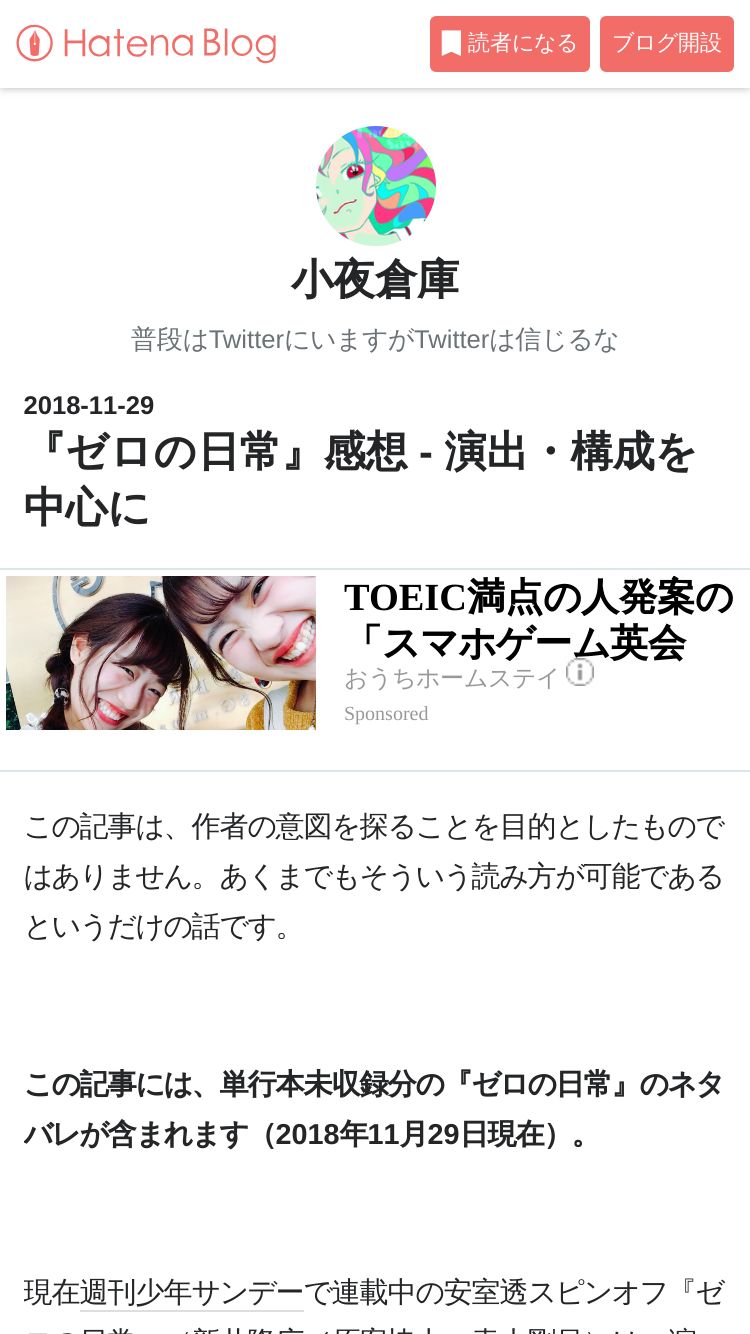Tap the 読者になる subscribe button
Screen dimensions: 750x1334
coord(510,44)
